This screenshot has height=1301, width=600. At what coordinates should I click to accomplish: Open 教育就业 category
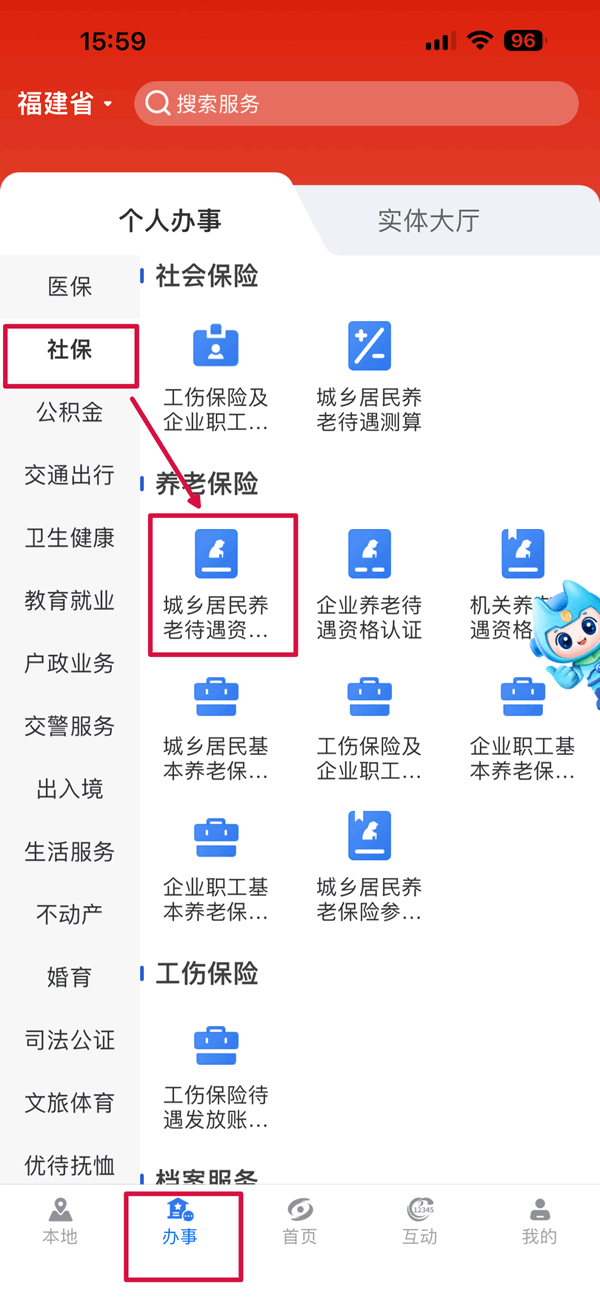[70, 601]
